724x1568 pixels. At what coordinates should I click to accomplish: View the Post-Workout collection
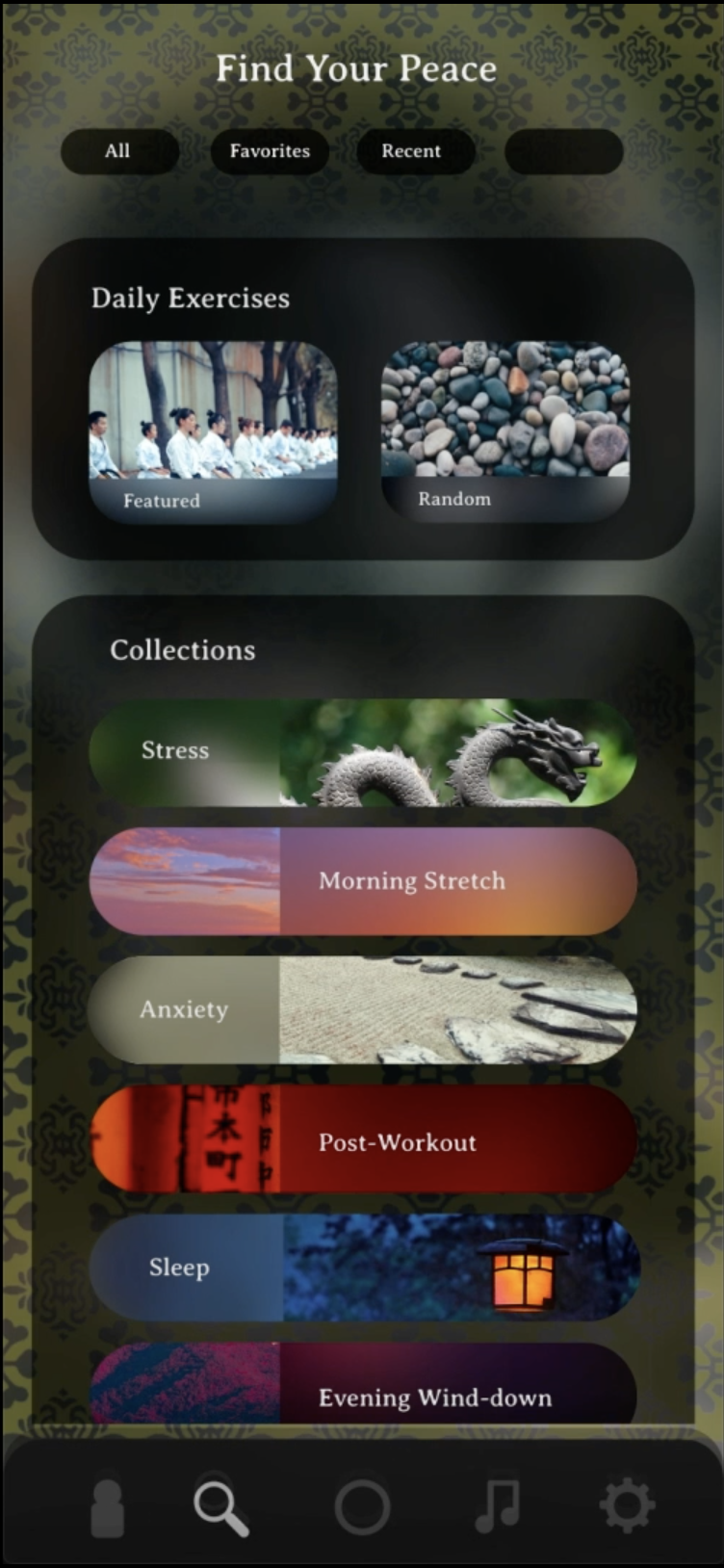(363, 1141)
